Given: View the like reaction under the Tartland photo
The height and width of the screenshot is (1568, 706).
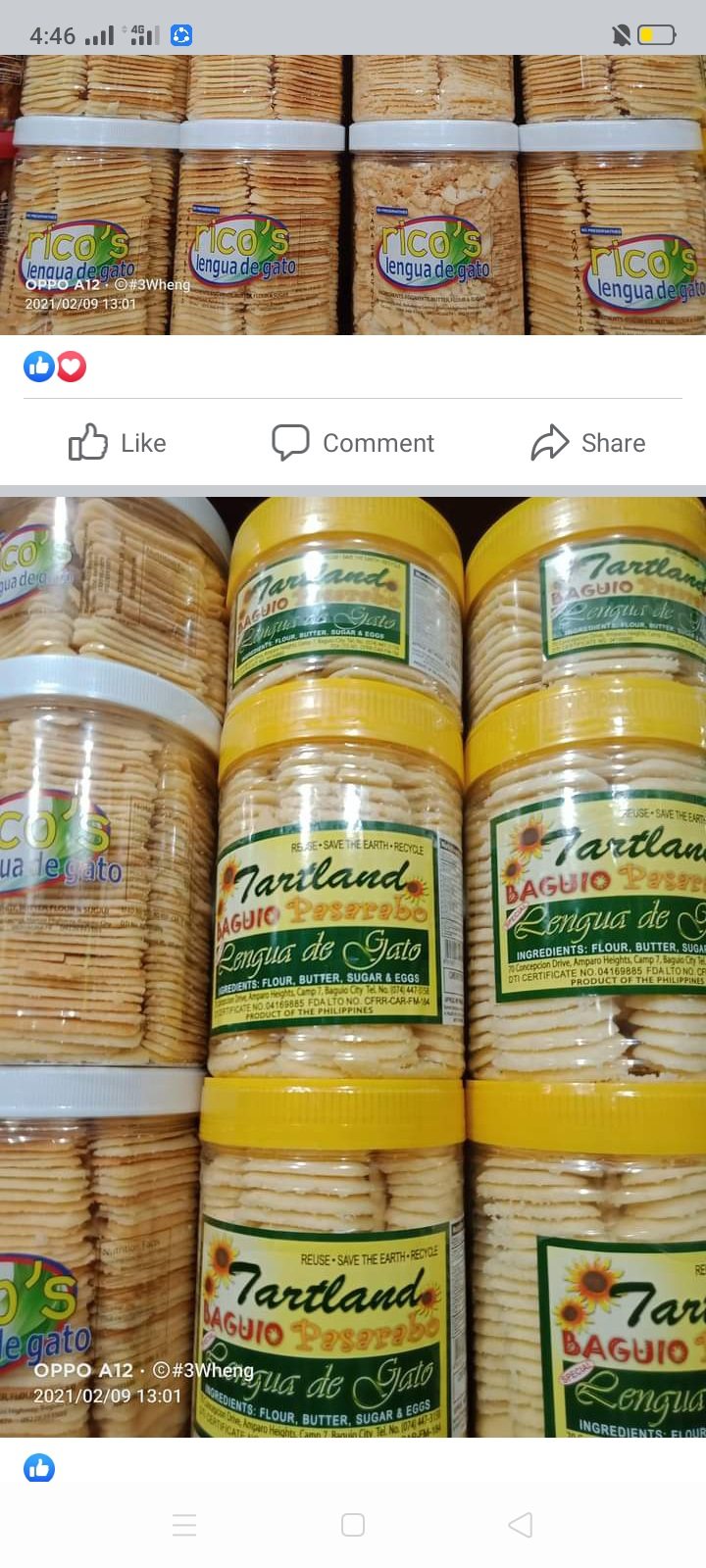Looking at the screenshot, I should 39,1468.
